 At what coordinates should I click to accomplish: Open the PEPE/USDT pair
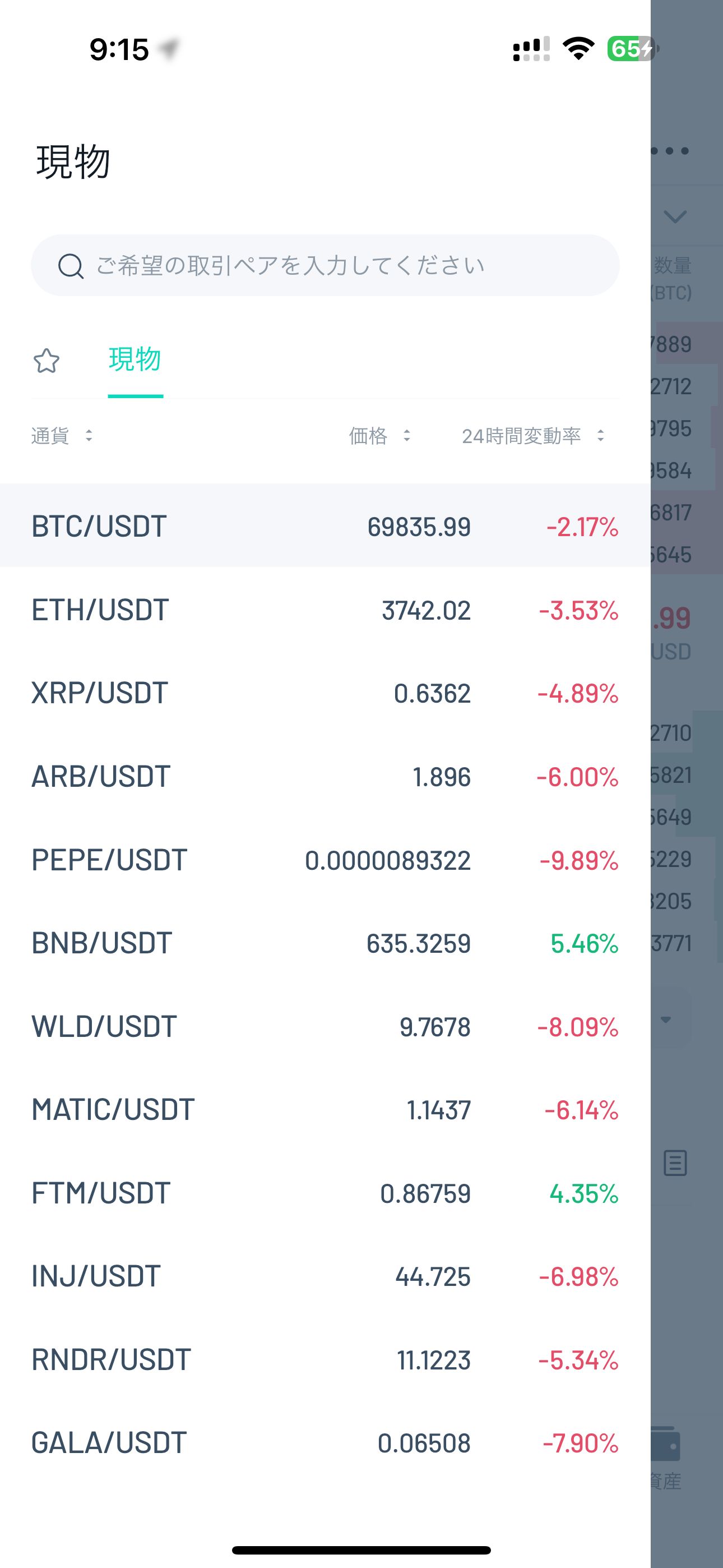(325, 860)
